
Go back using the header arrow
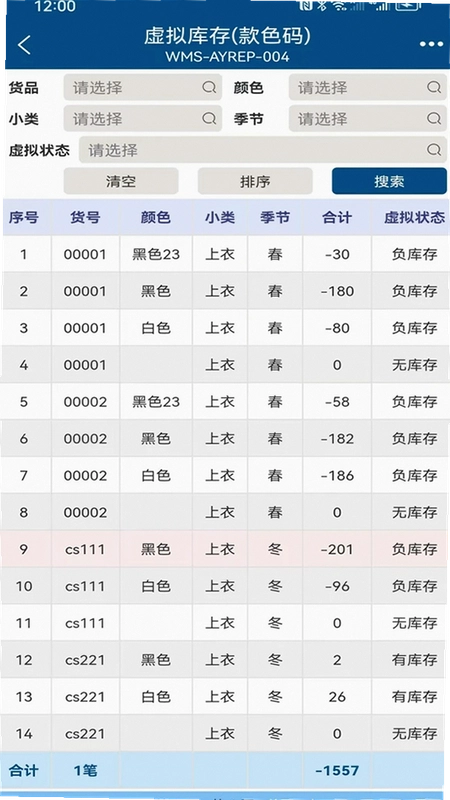(24, 45)
